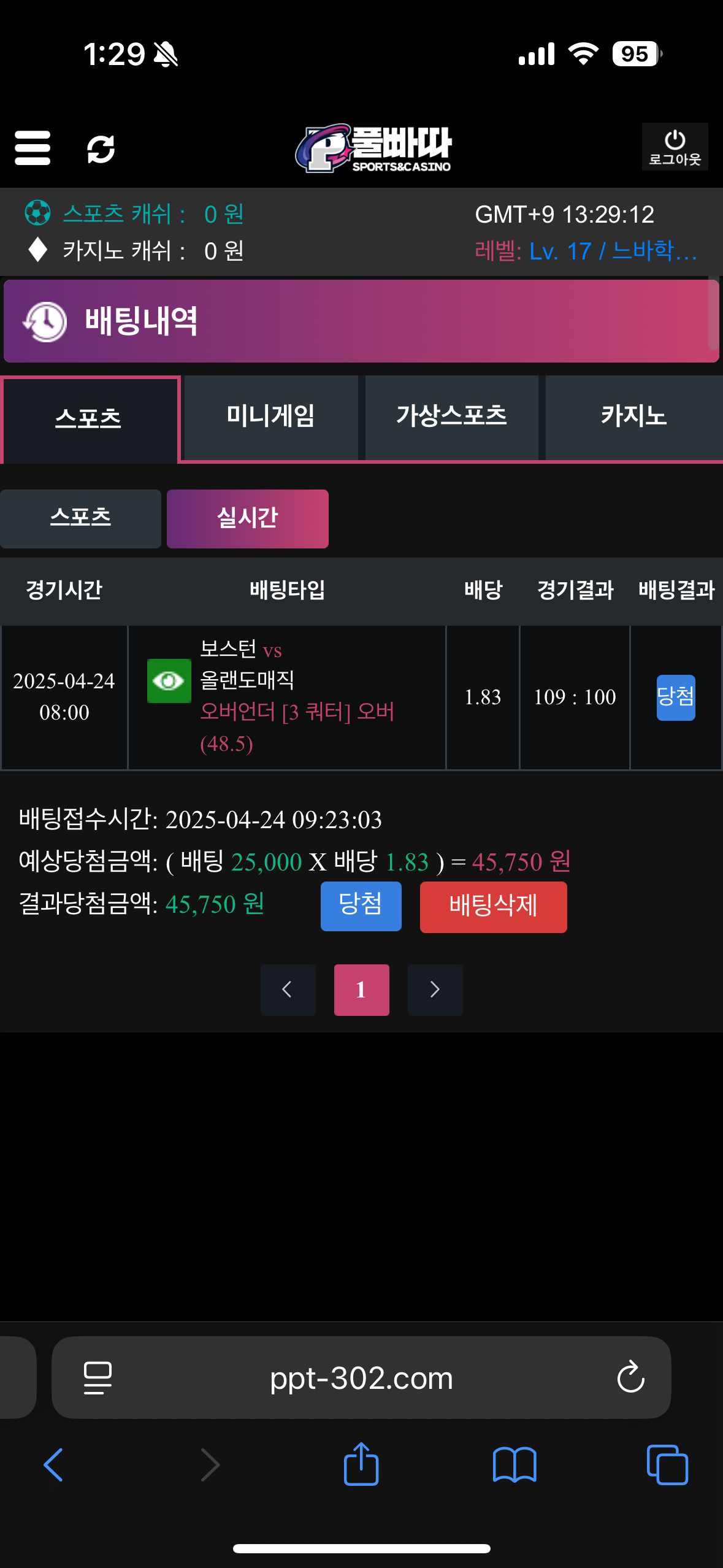Open the 카지노 tab
This screenshot has width=723, height=1568.
tap(633, 417)
